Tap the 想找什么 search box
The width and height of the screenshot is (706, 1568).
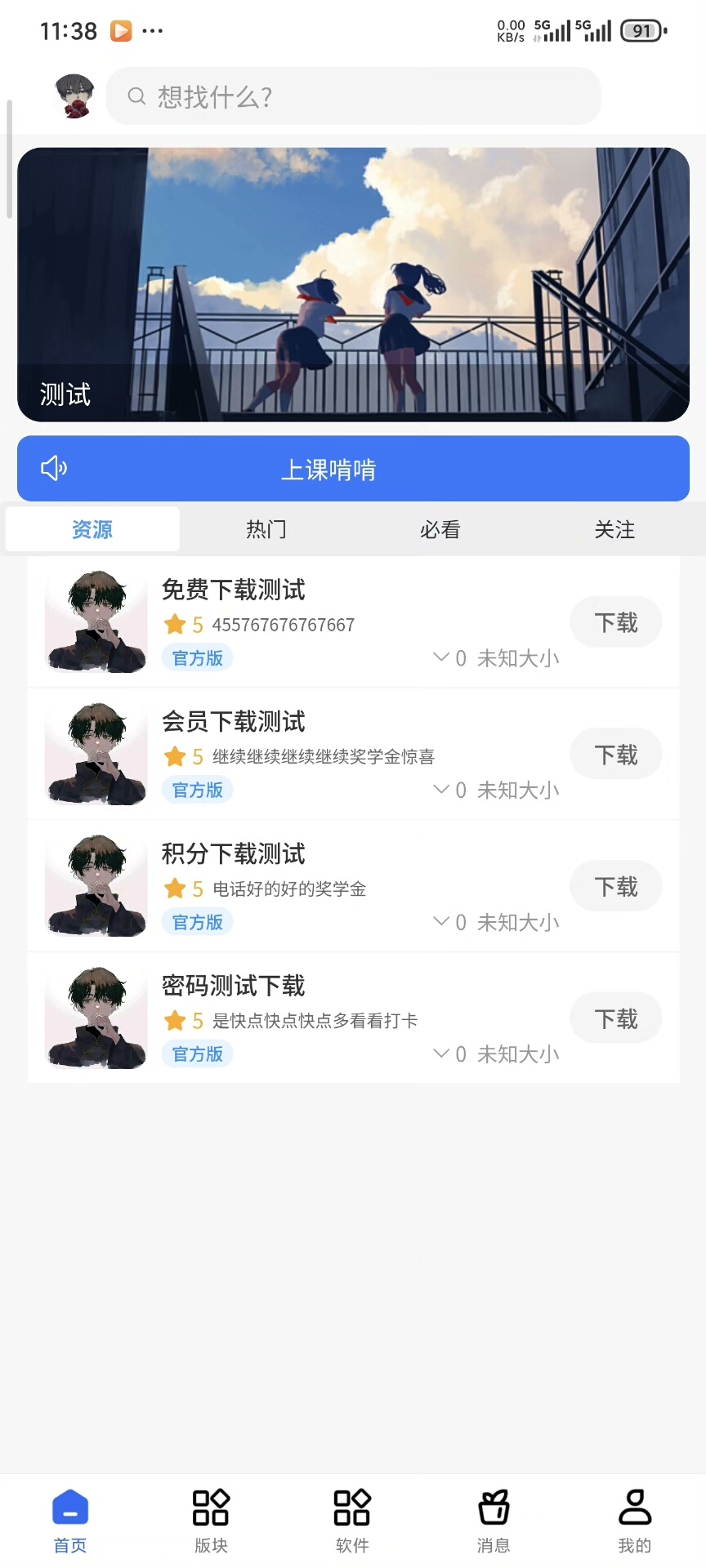[353, 96]
